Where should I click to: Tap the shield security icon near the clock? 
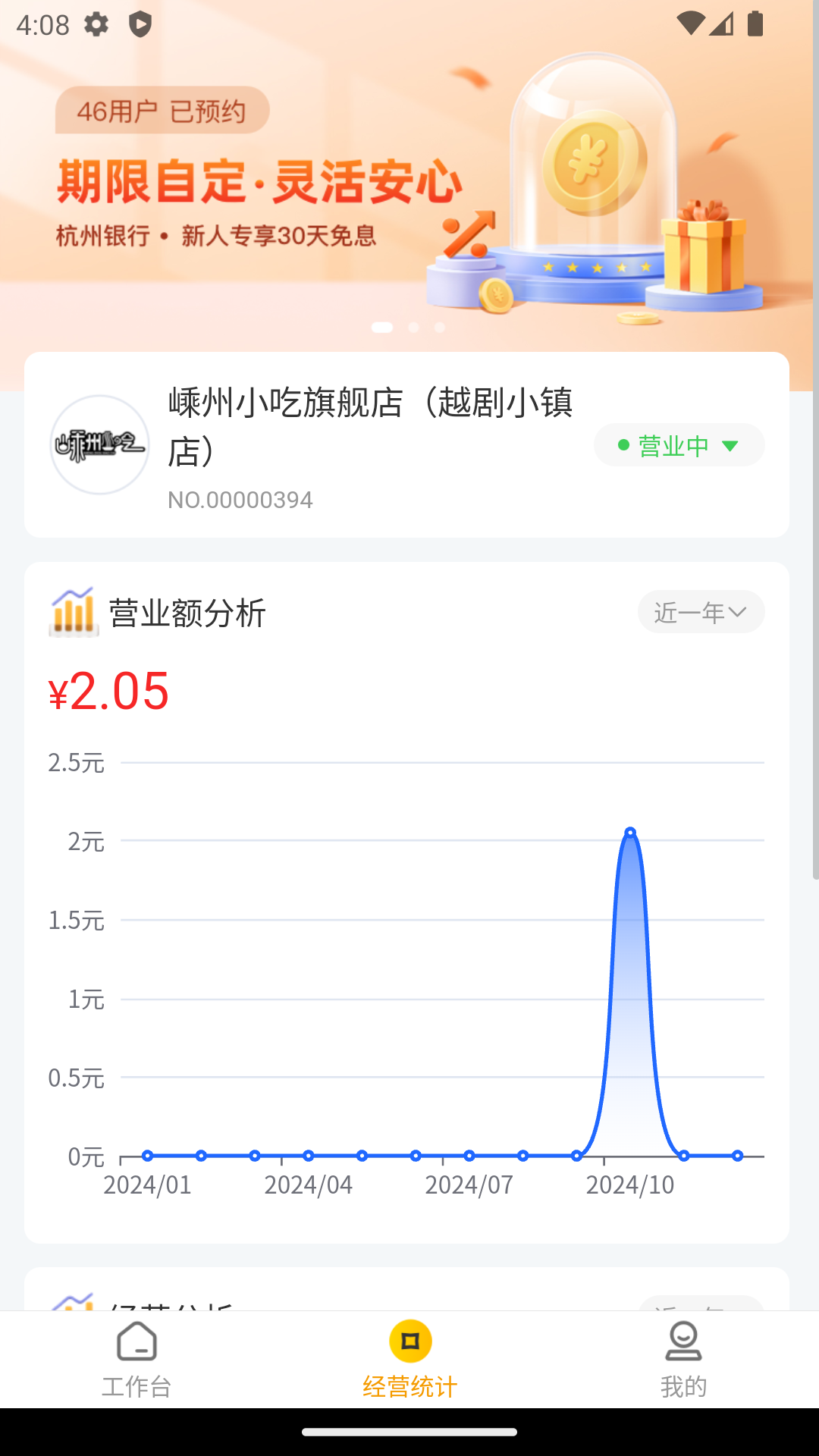pos(140,24)
